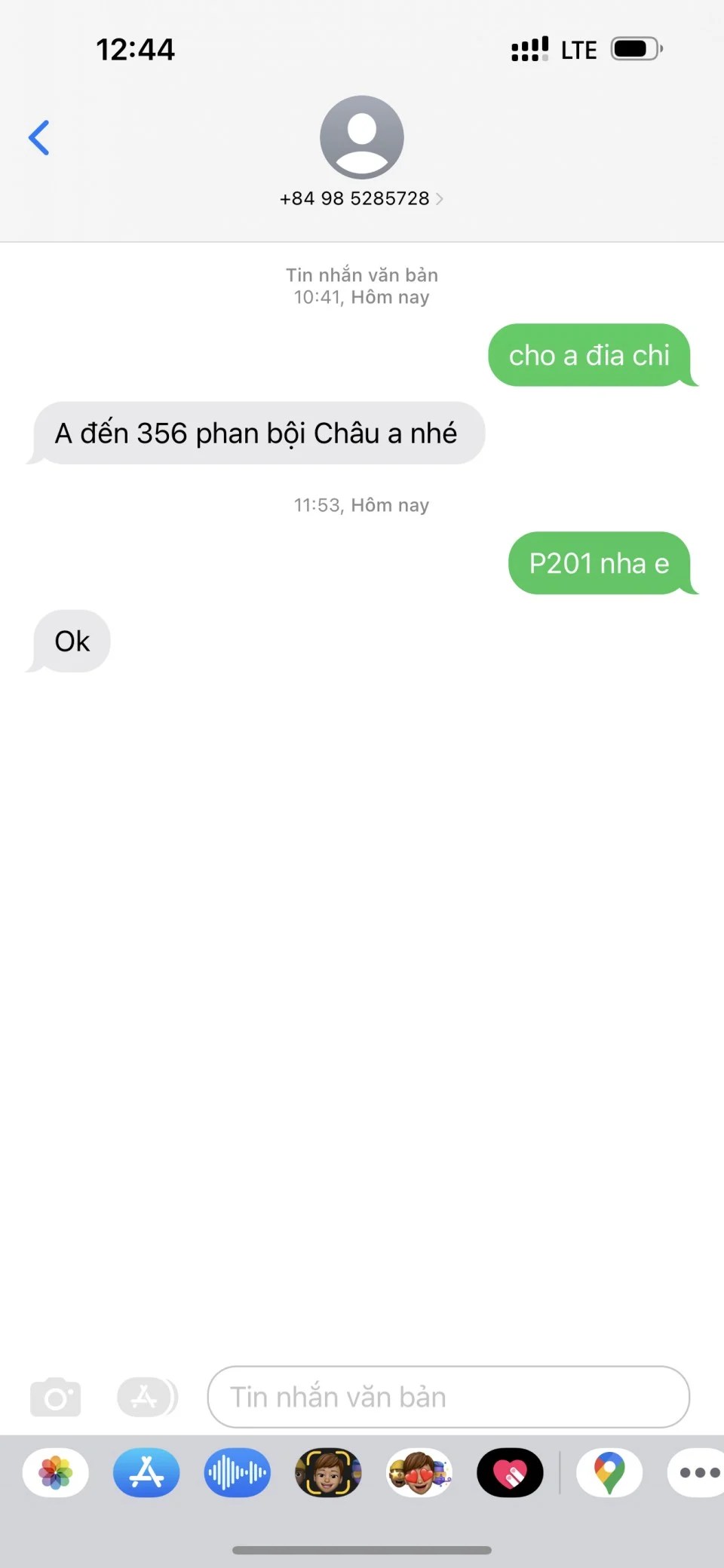Go back to the messages list
This screenshot has height=1568, width=724.
pos(39,138)
